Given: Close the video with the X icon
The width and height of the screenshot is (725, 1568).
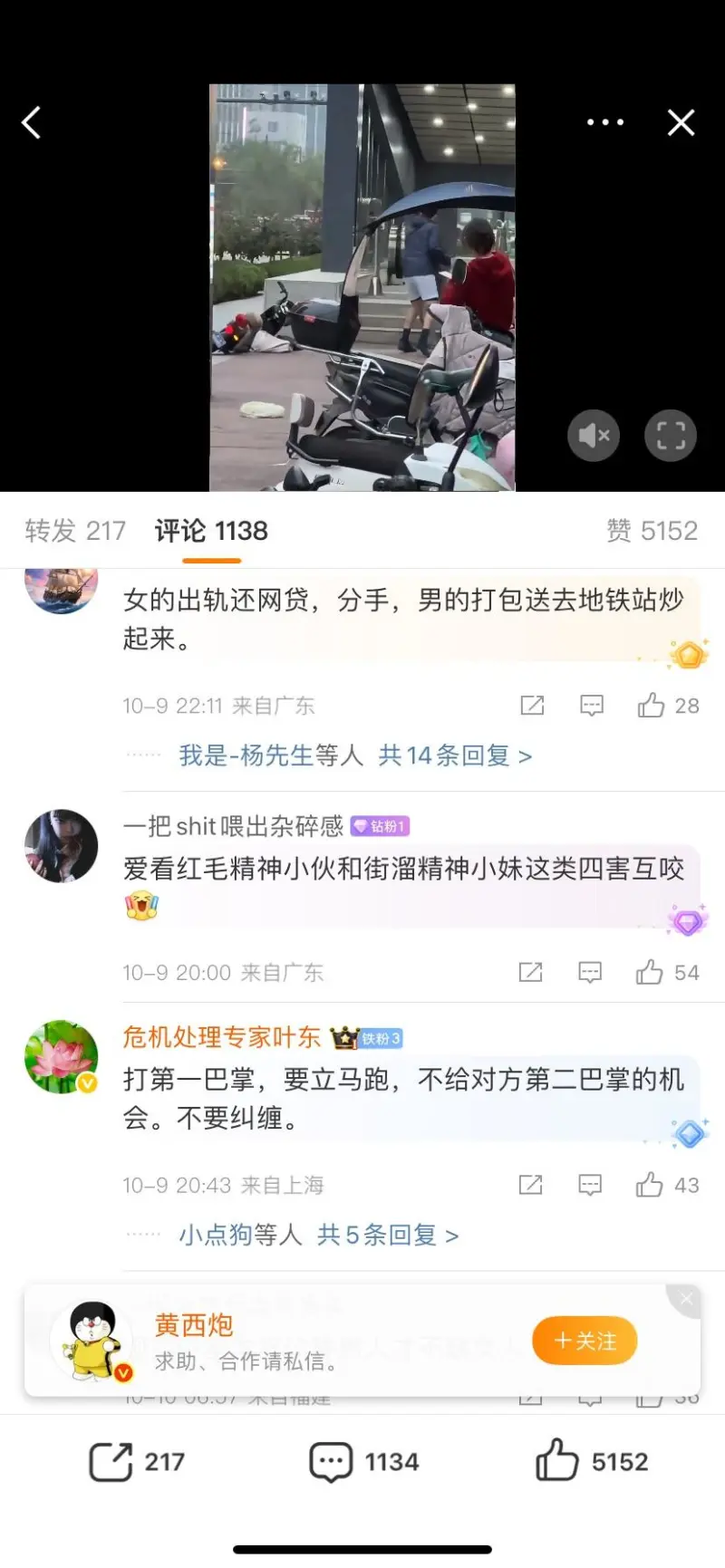Looking at the screenshot, I should [681, 122].
